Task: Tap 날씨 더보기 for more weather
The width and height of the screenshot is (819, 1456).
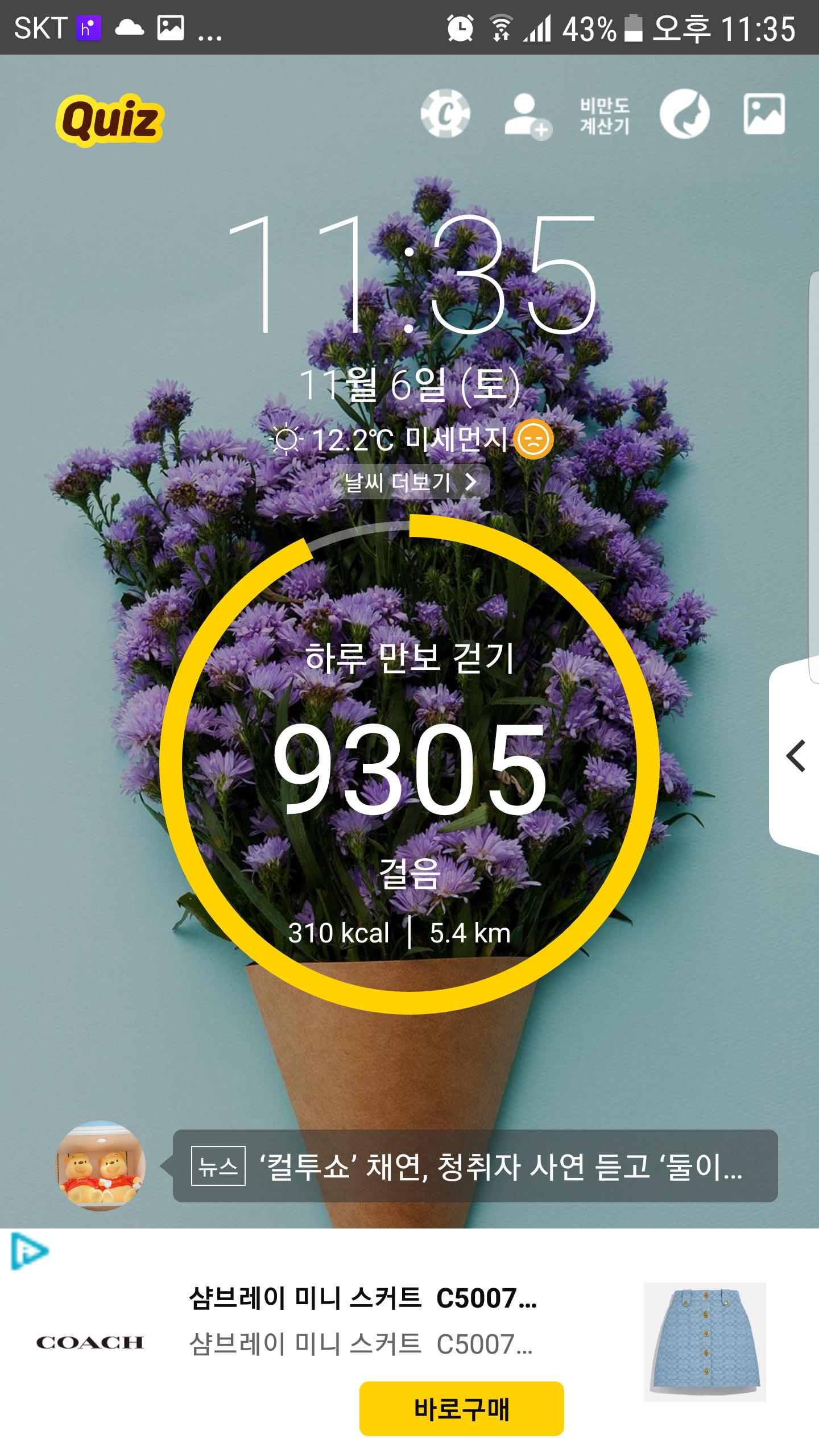Action: pyautogui.click(x=410, y=482)
